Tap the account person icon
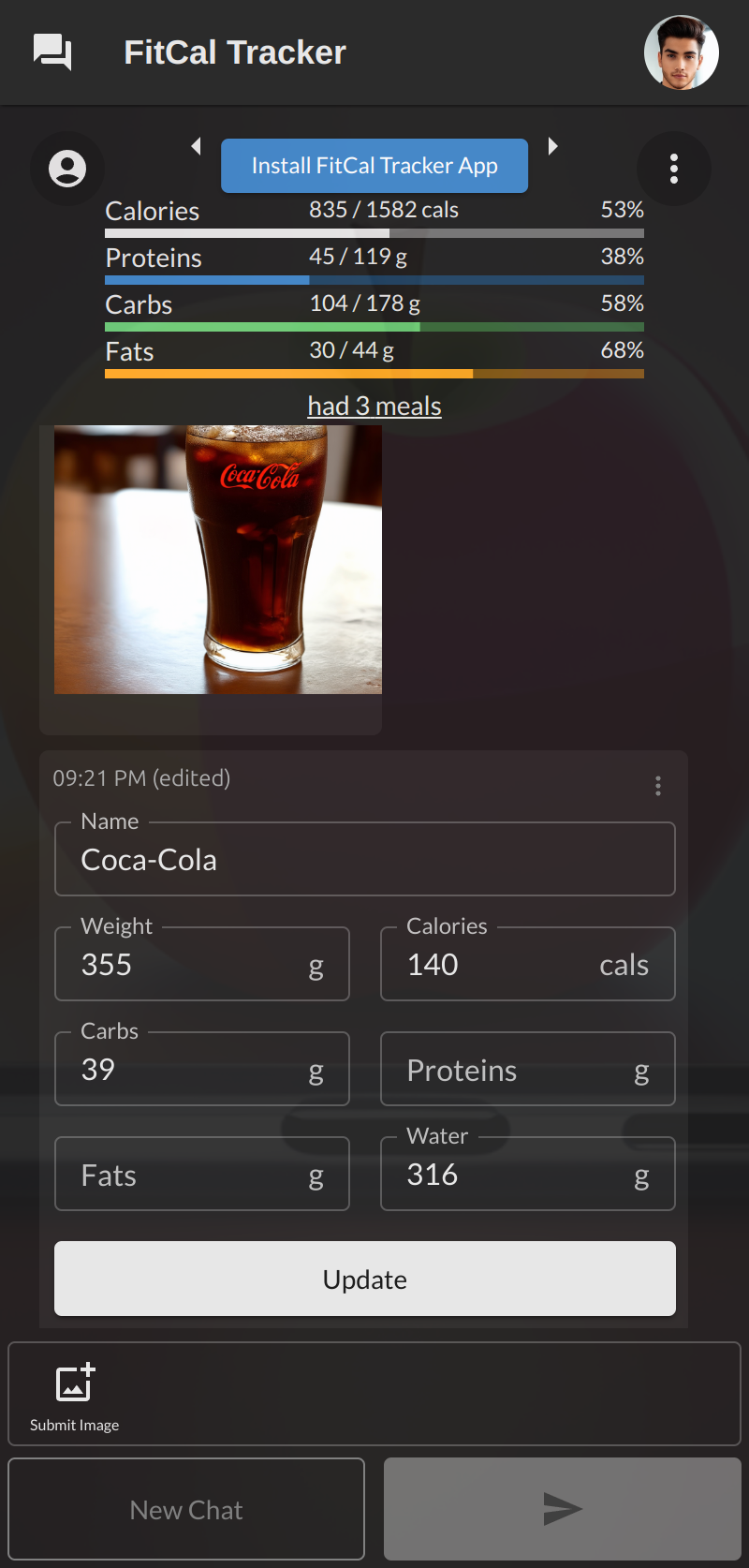The height and width of the screenshot is (1568, 749). click(x=67, y=169)
